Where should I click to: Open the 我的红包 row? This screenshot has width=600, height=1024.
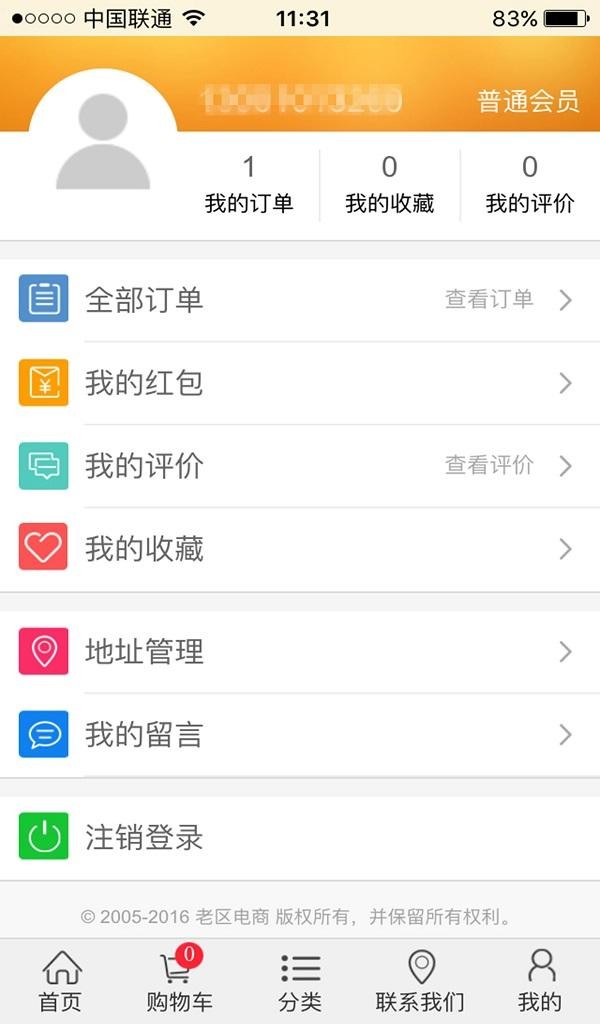[300, 383]
